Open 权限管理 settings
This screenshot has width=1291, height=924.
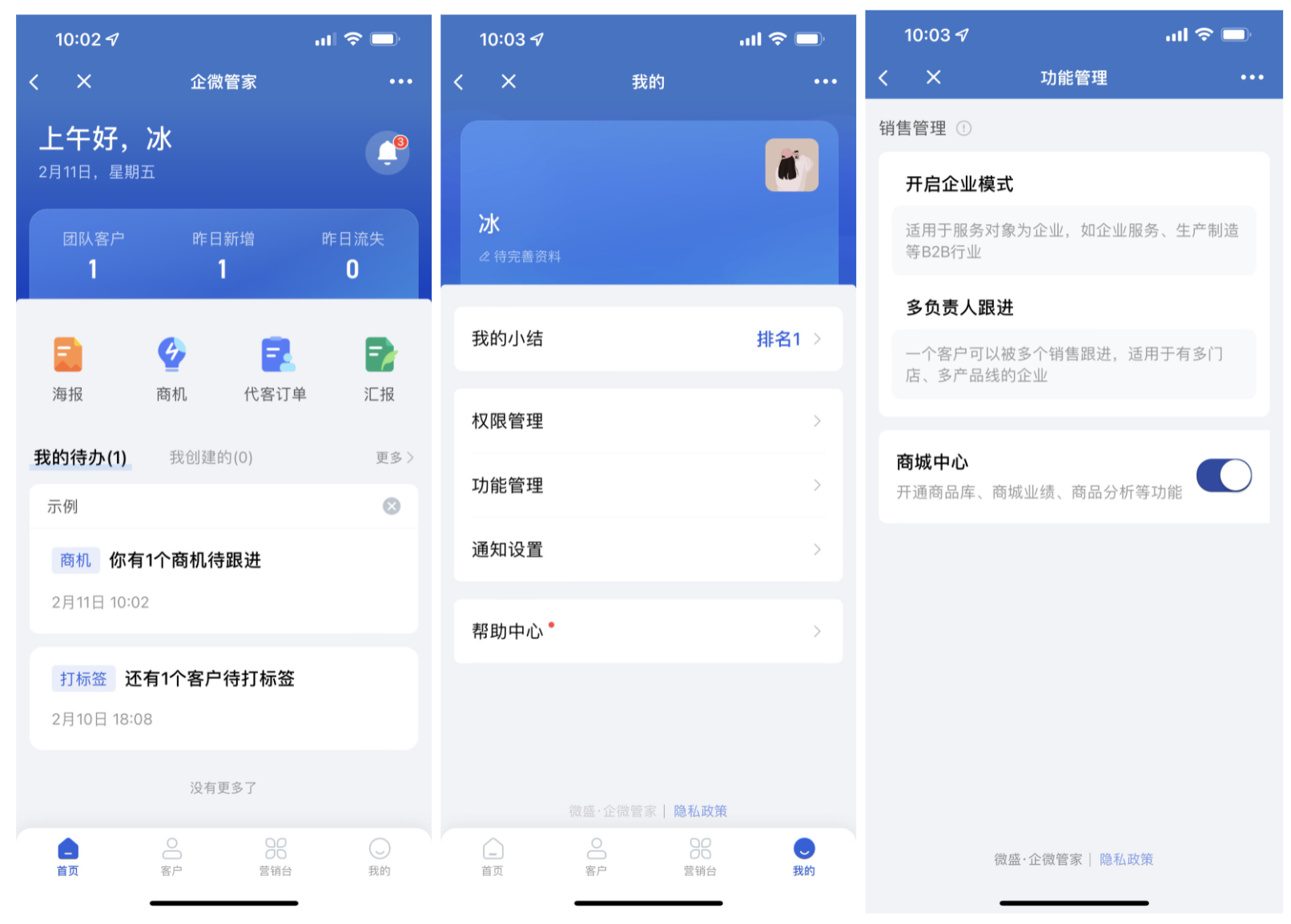coord(647,421)
